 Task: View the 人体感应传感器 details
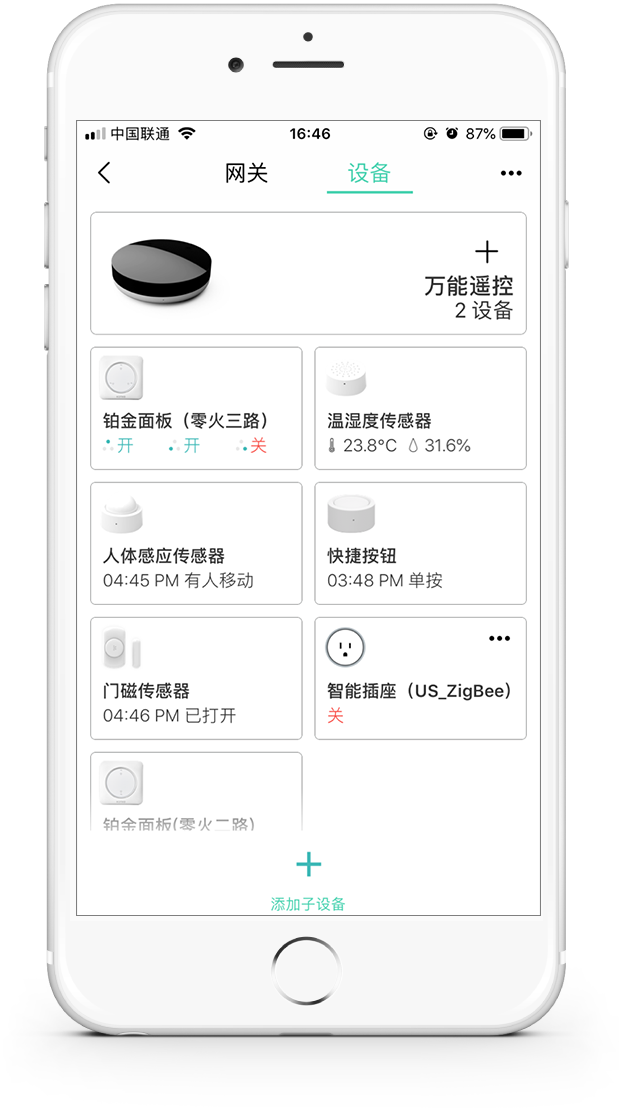196,543
